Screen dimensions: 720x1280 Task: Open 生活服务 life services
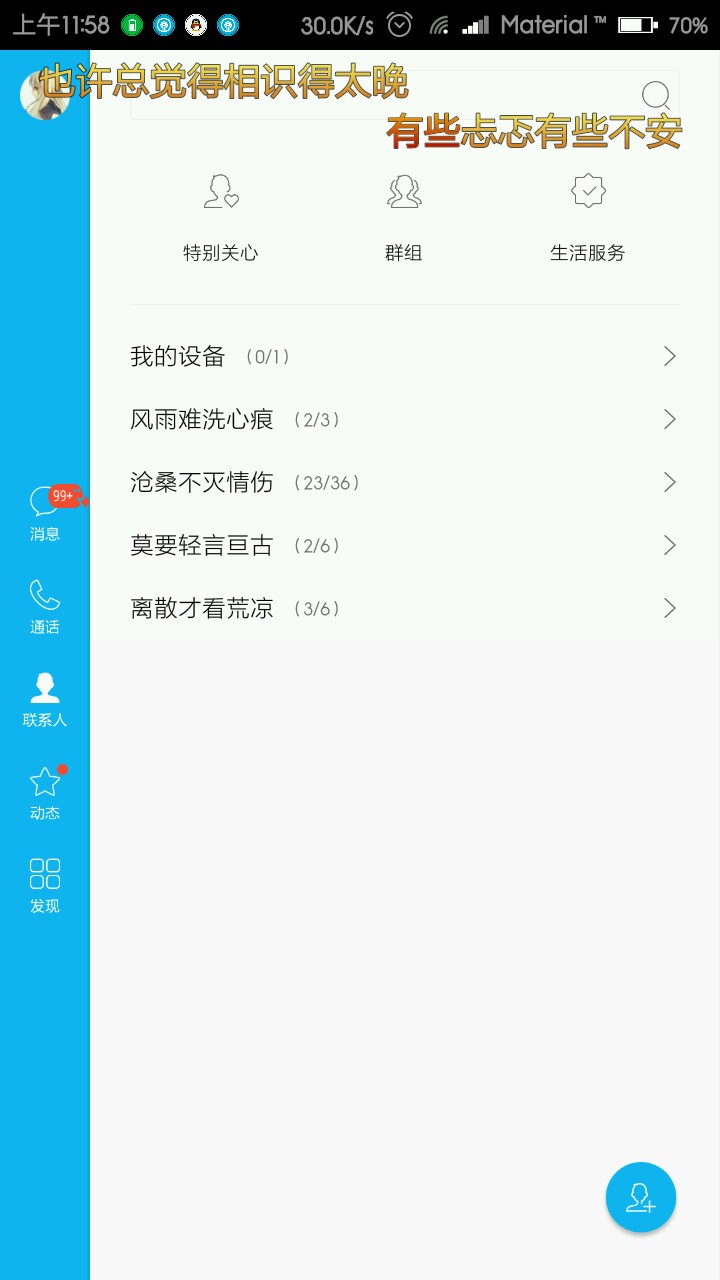[x=588, y=216]
